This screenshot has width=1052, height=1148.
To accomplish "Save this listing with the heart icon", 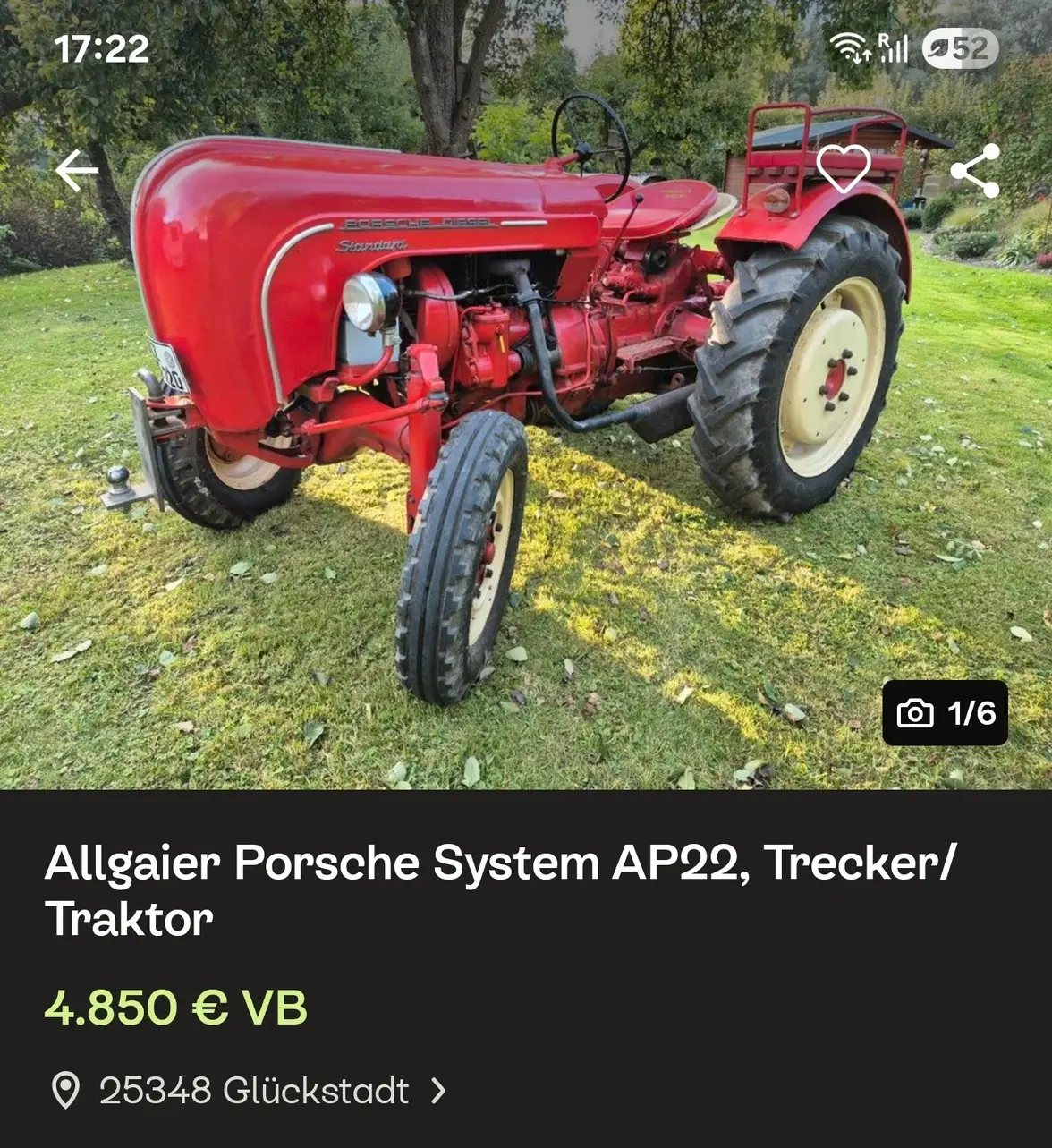I will (x=843, y=168).
